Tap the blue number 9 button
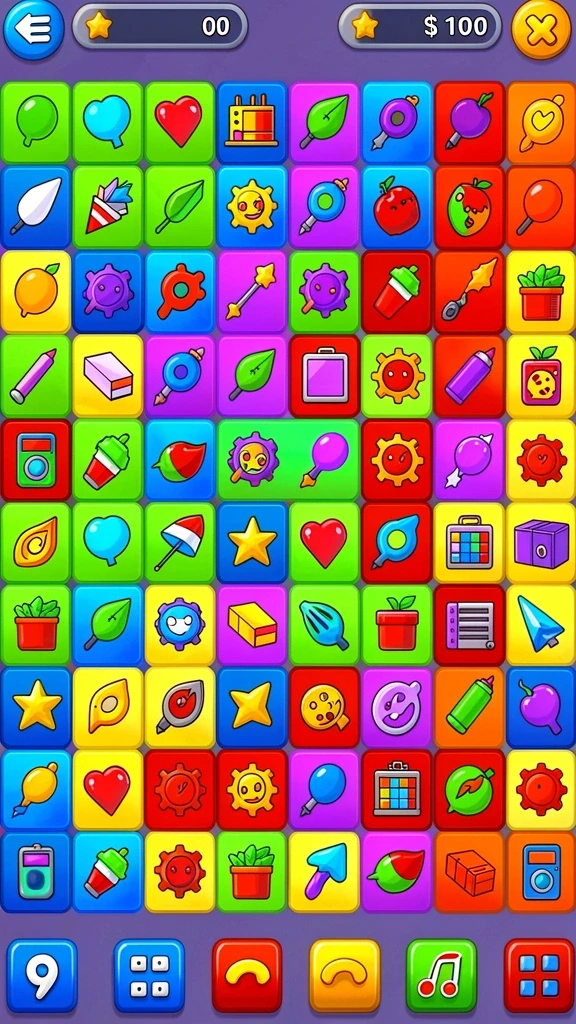The width and height of the screenshot is (576, 1024). 42,975
